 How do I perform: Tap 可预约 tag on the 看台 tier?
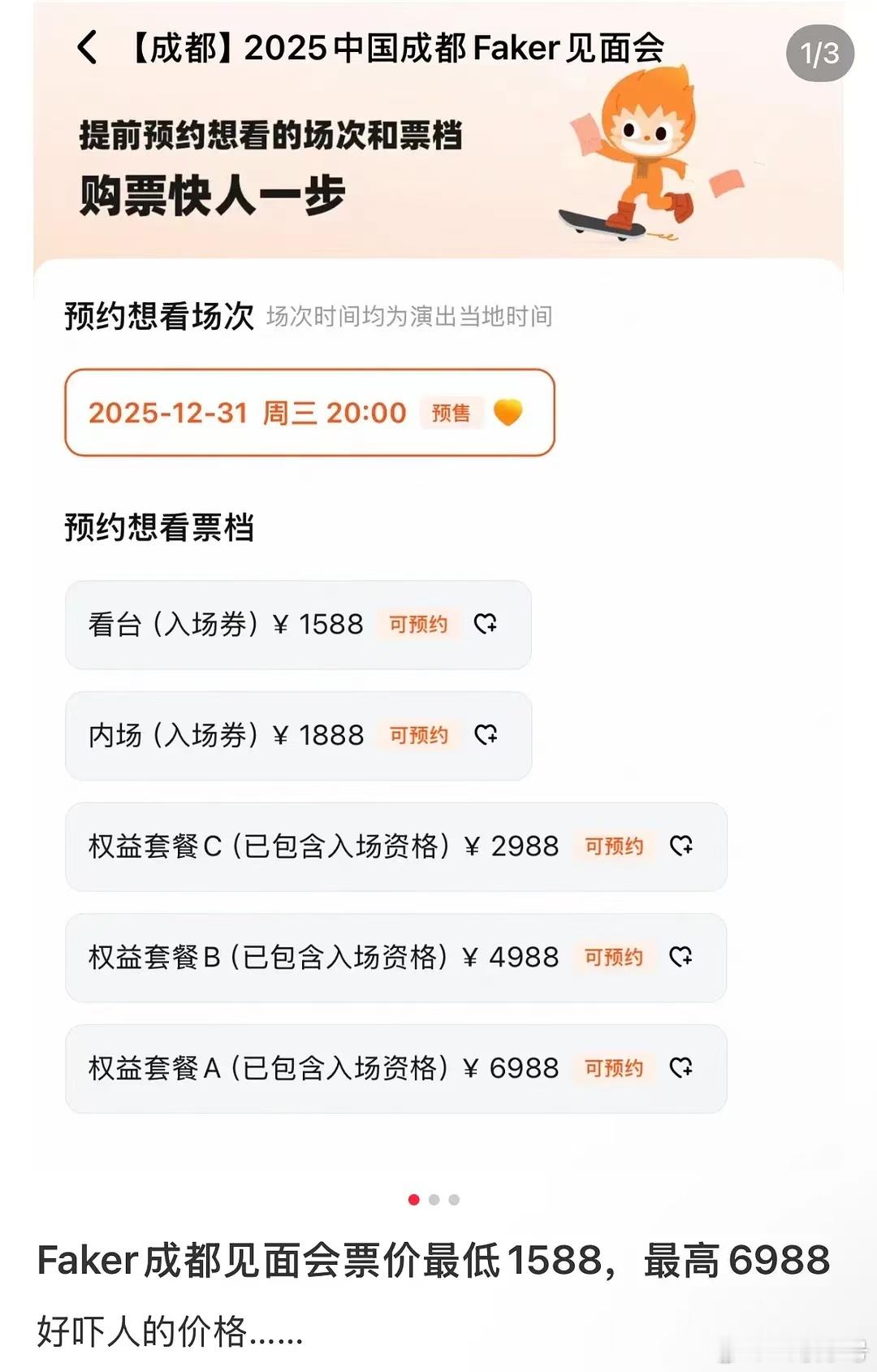point(419,624)
